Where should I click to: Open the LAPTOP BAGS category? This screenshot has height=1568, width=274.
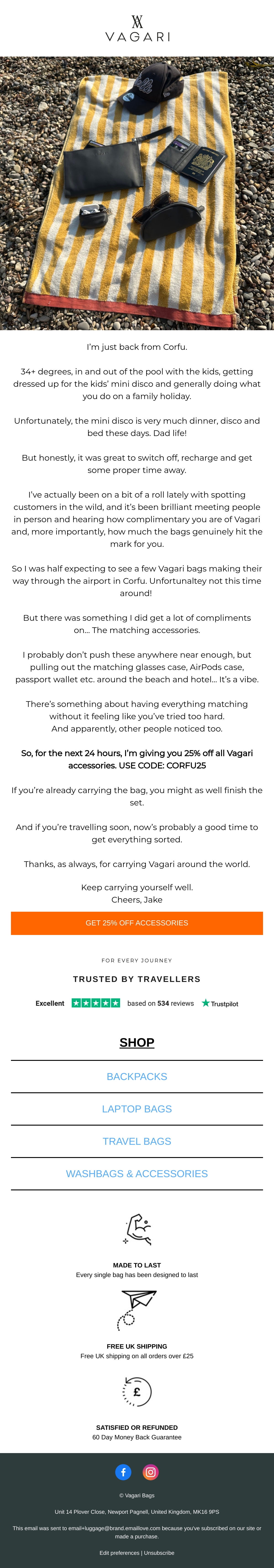(137, 1109)
